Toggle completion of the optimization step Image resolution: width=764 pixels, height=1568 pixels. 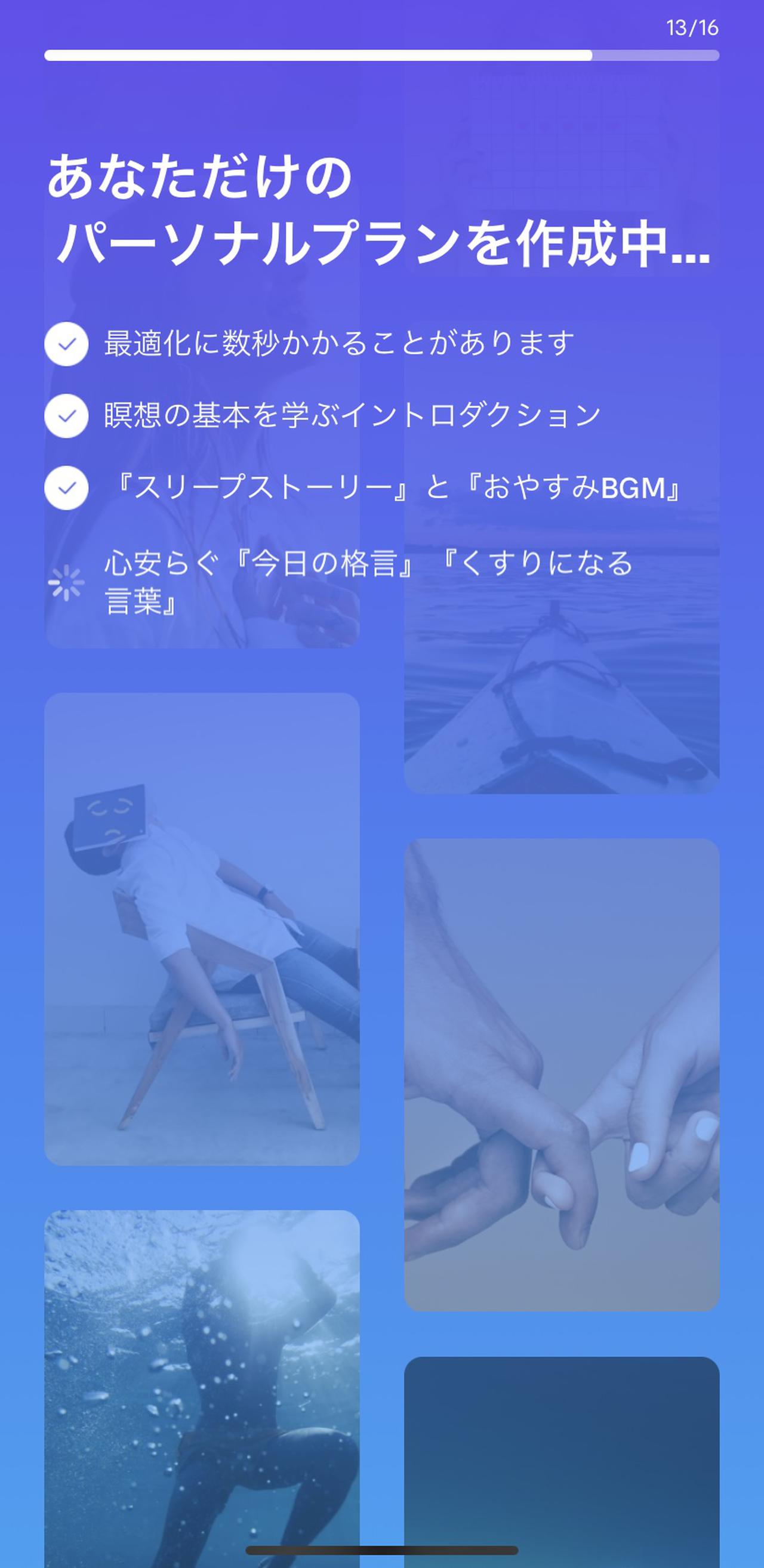66,344
